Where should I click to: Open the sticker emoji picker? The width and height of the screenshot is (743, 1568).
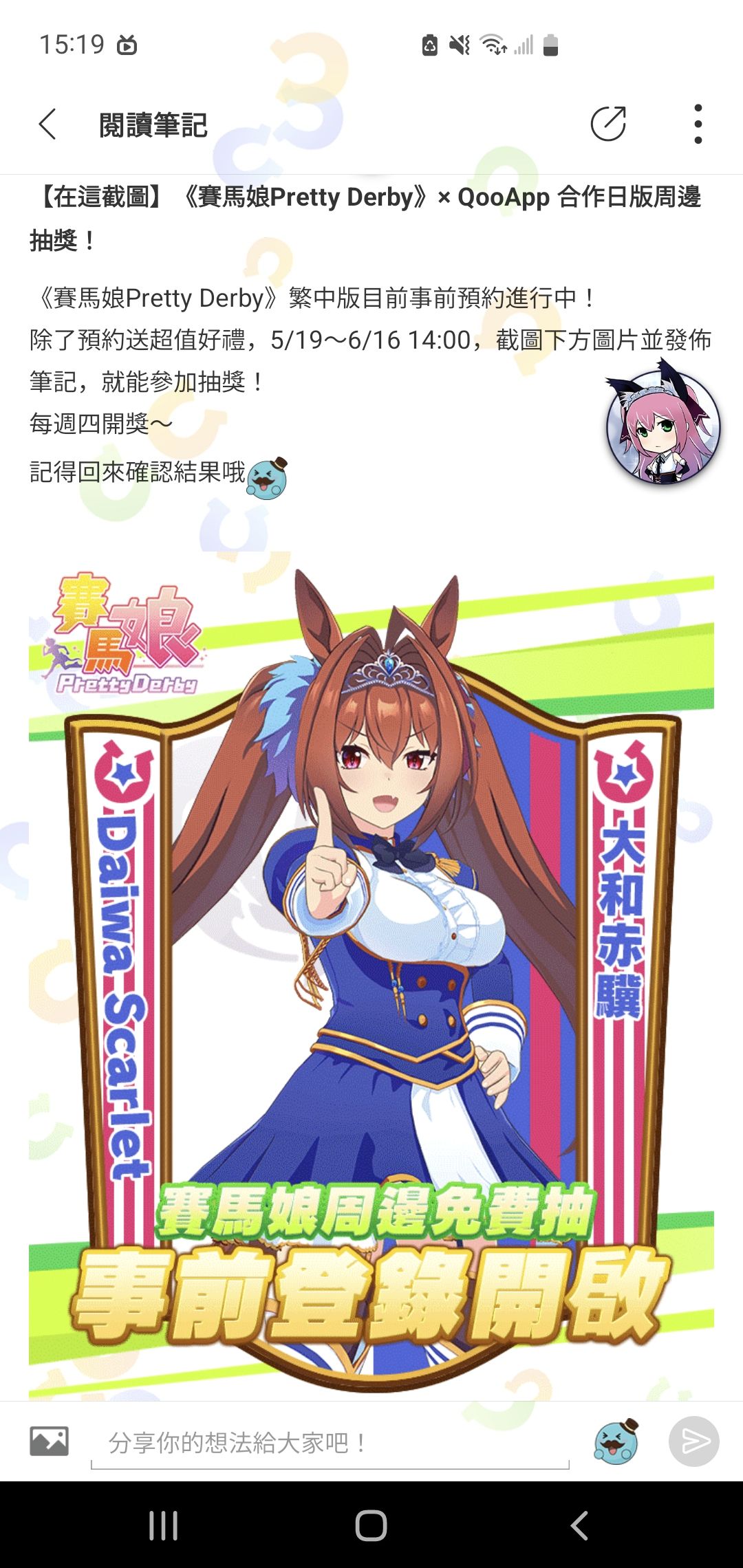tap(616, 1441)
